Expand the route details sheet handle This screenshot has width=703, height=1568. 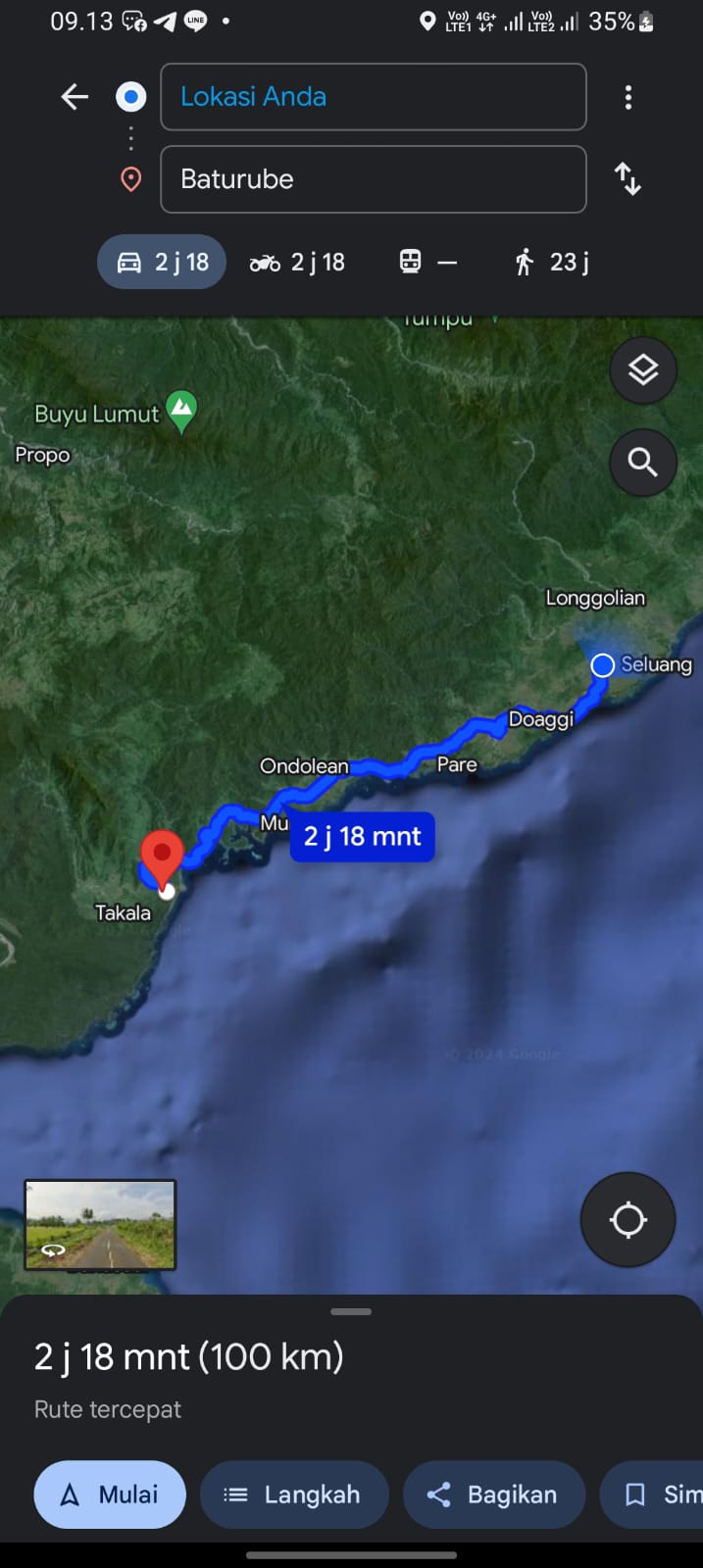351,1311
